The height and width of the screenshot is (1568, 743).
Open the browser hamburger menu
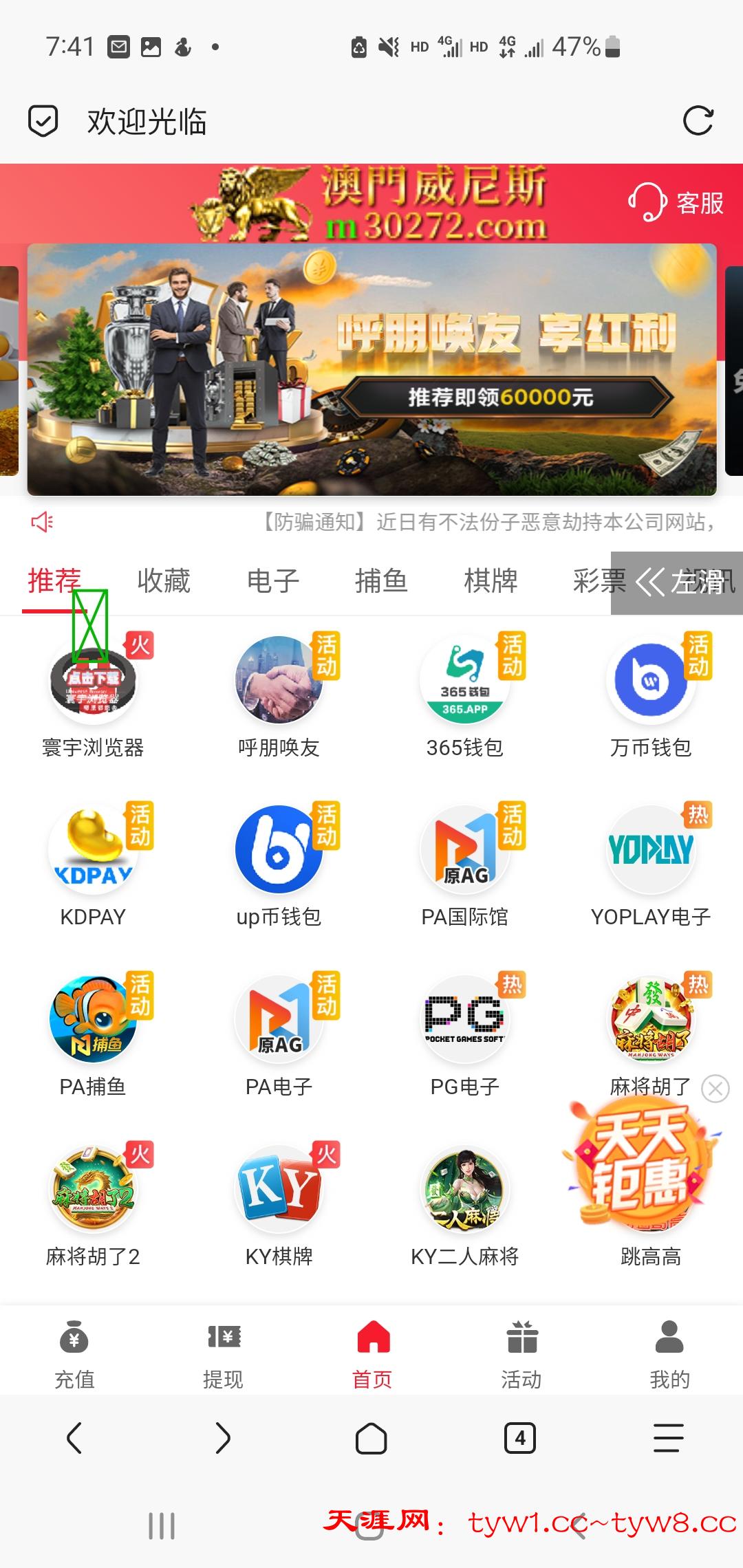[667, 1437]
